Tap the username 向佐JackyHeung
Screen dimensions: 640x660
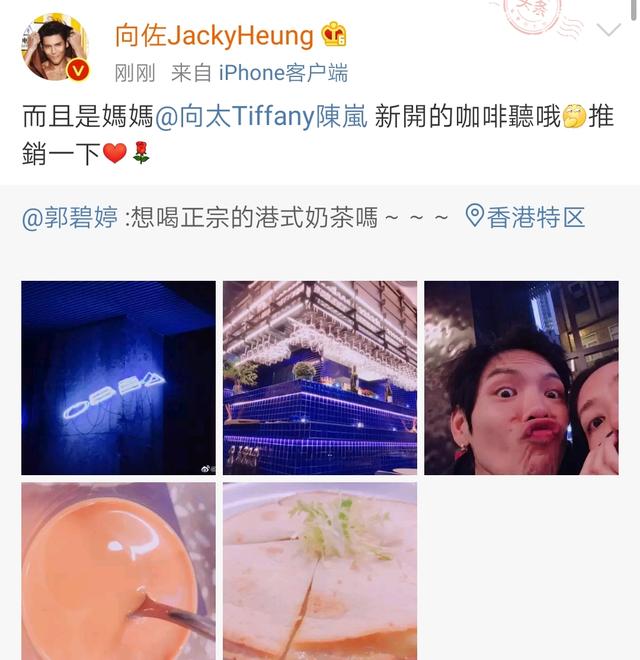pyautogui.click(x=214, y=36)
